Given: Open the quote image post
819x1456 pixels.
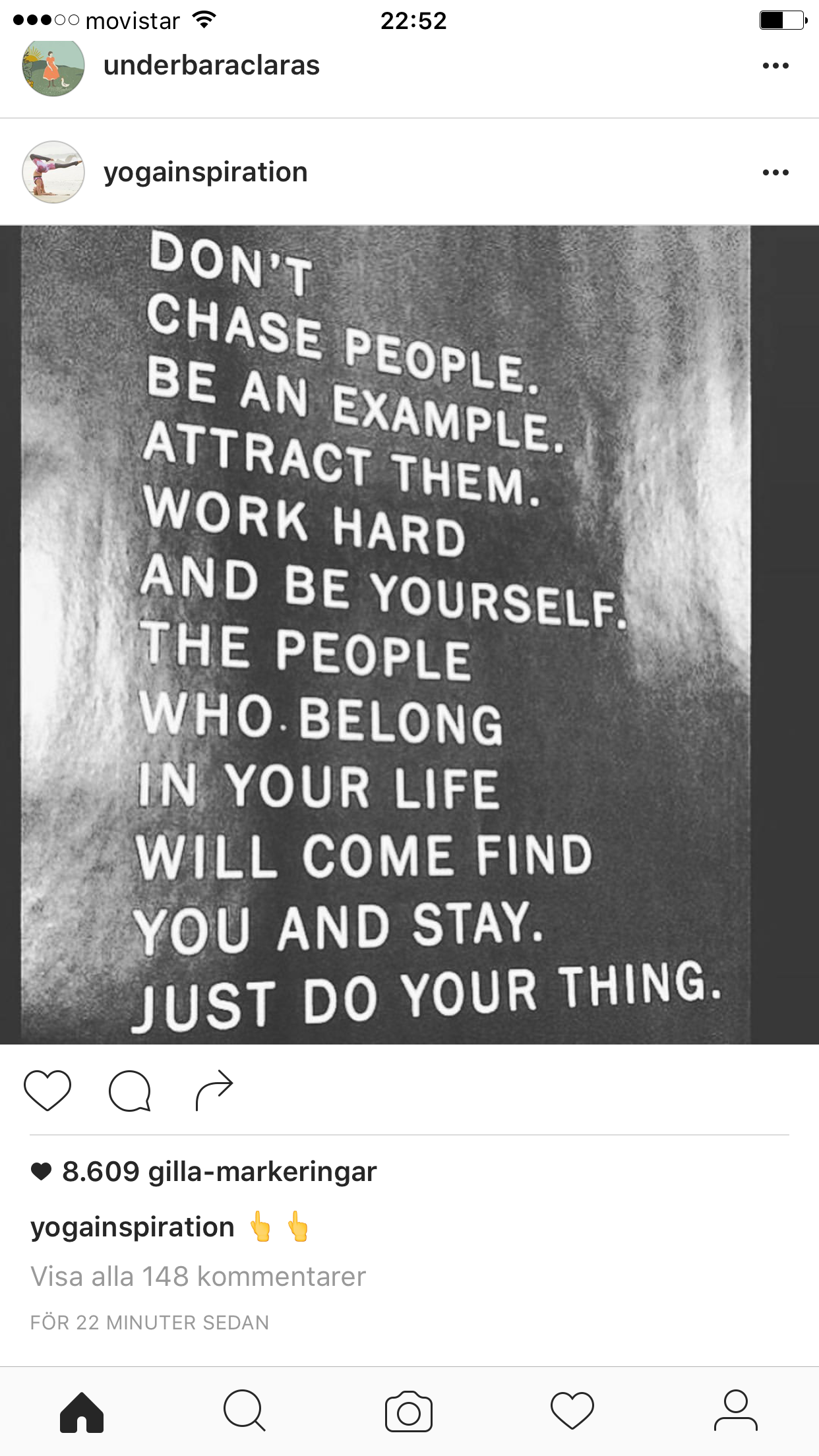Looking at the screenshot, I should [409, 634].
